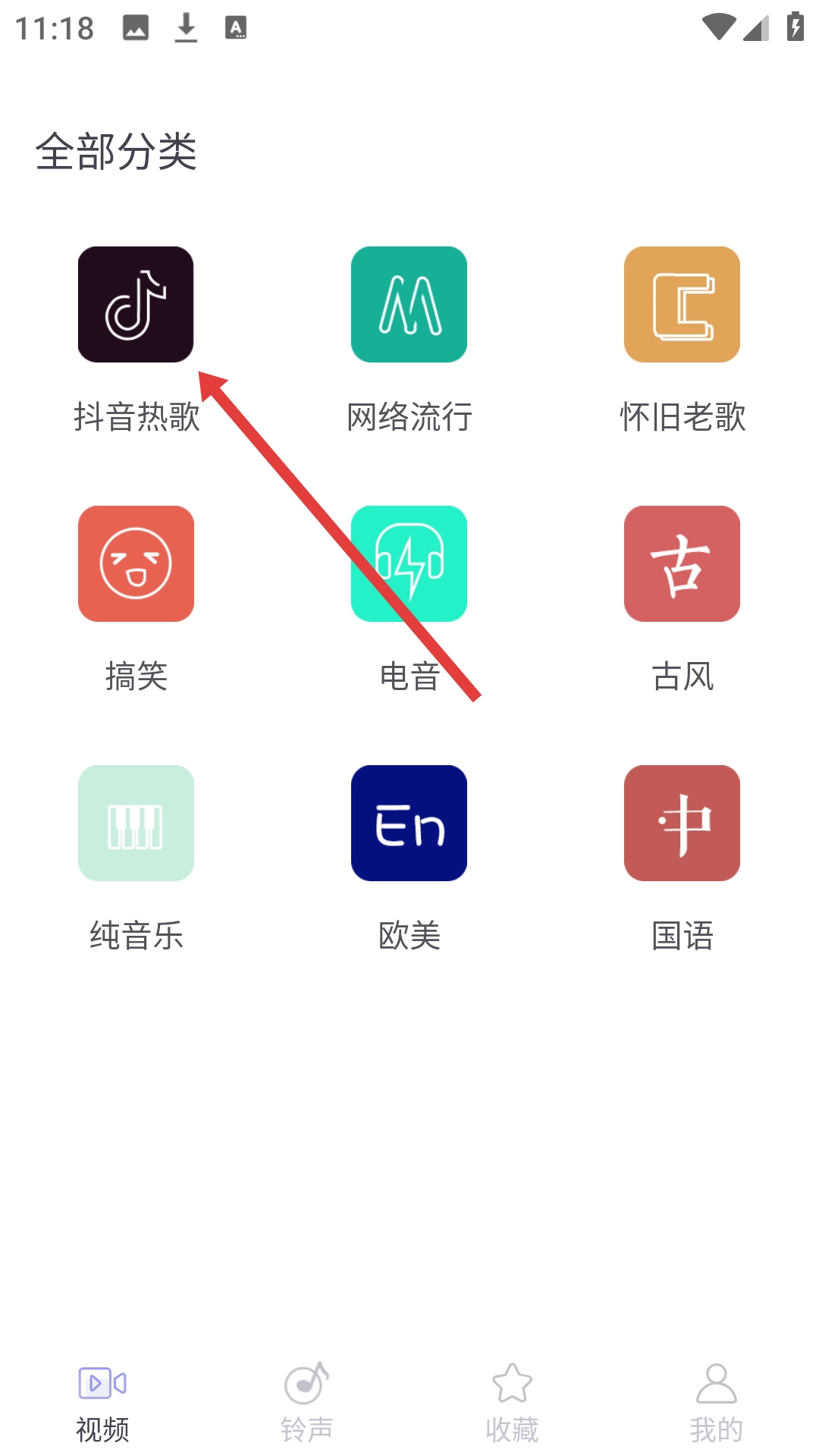Browse the 国语 category
The height and width of the screenshot is (1456, 819).
pos(682,823)
